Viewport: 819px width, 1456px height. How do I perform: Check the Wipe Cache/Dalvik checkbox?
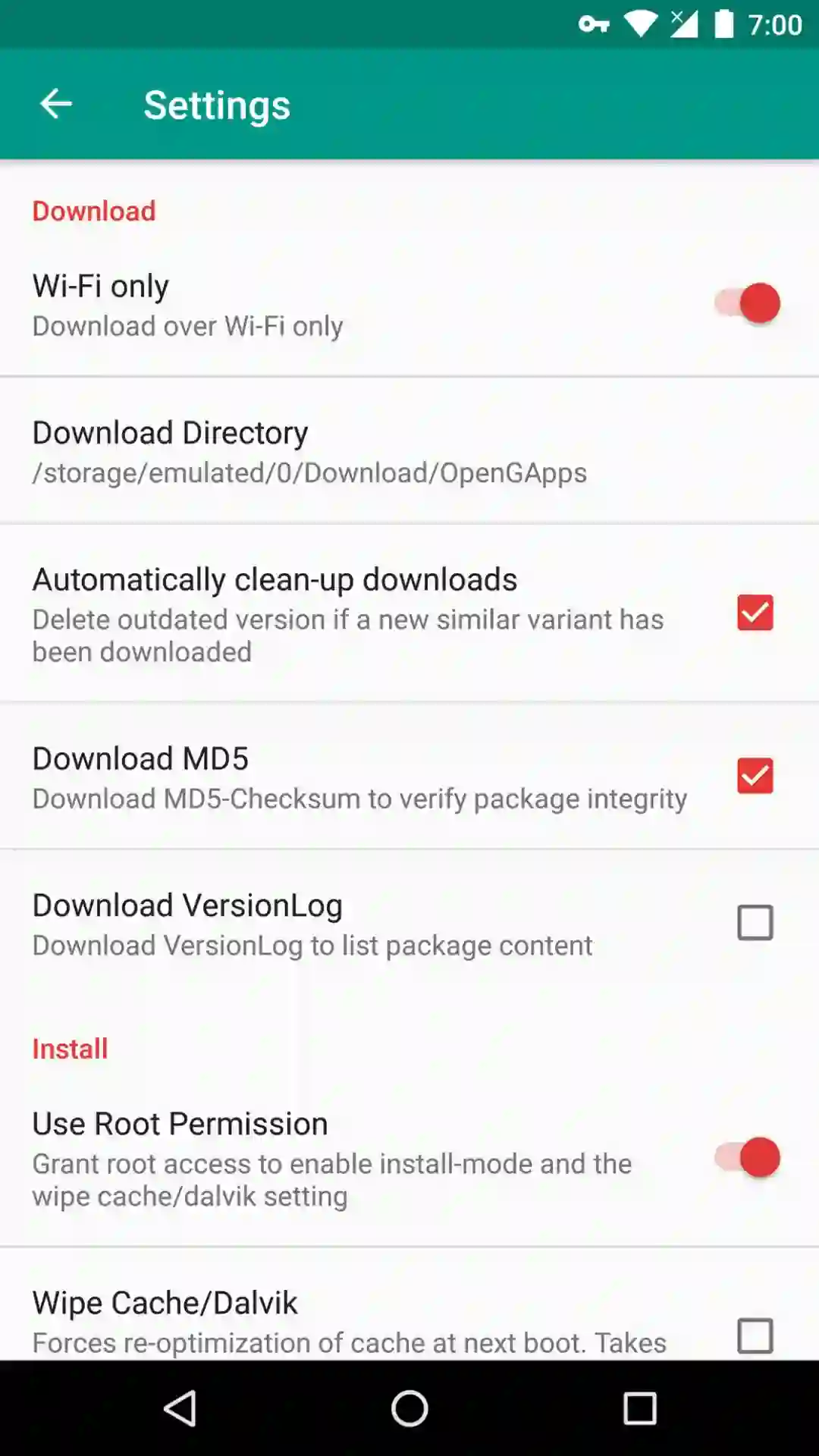pyautogui.click(x=755, y=1335)
